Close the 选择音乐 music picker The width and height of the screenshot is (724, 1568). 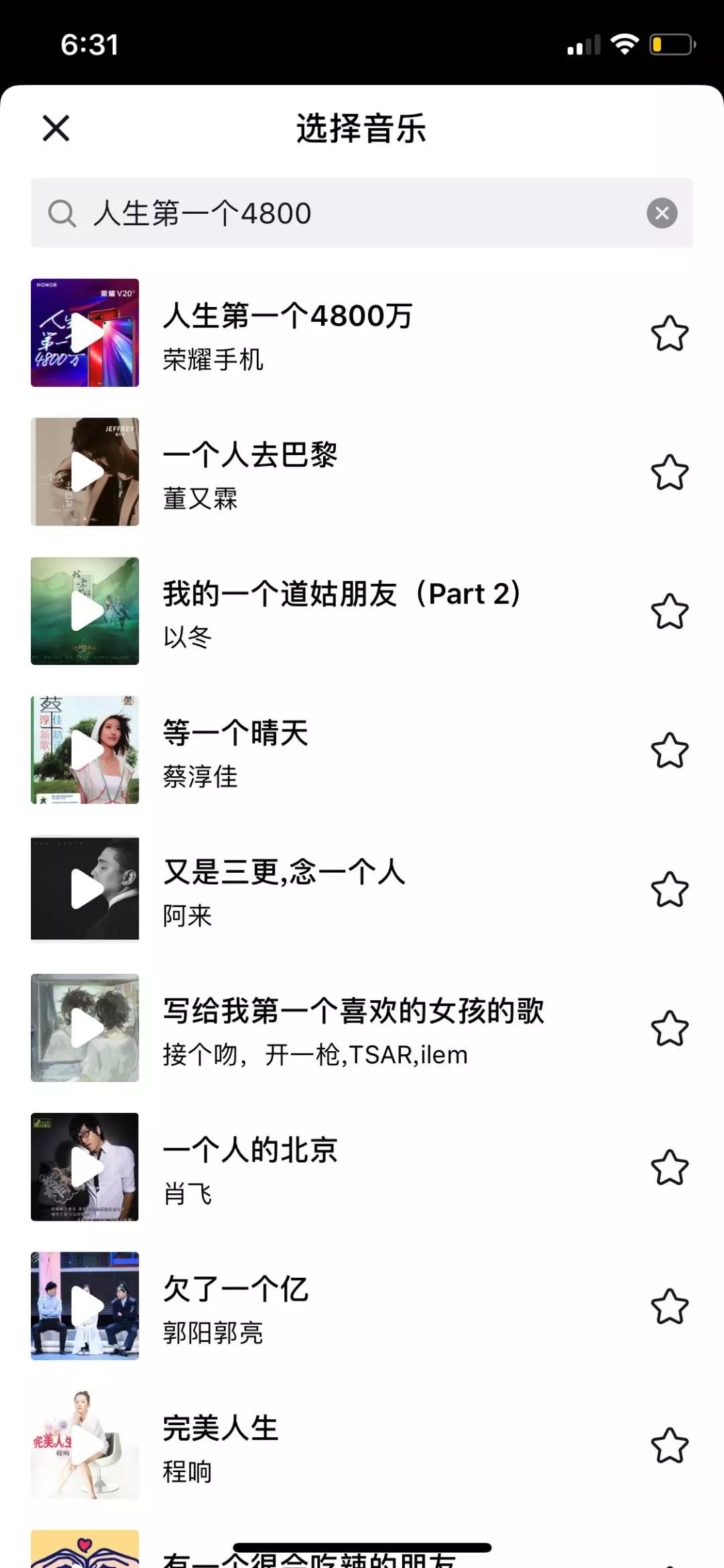(x=56, y=128)
